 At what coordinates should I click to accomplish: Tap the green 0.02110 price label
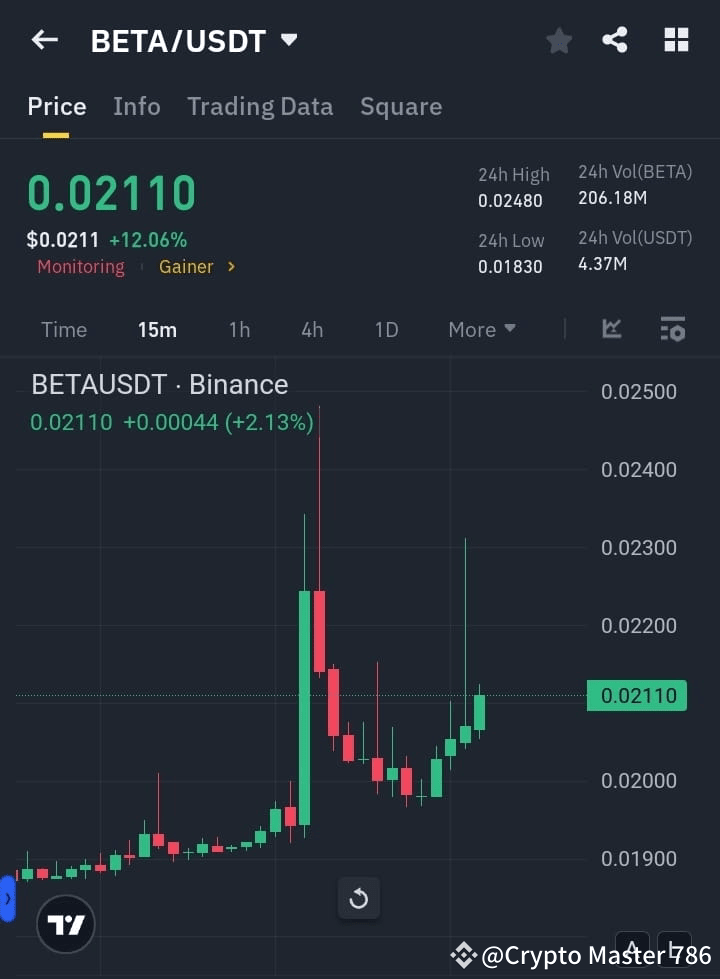pos(637,695)
